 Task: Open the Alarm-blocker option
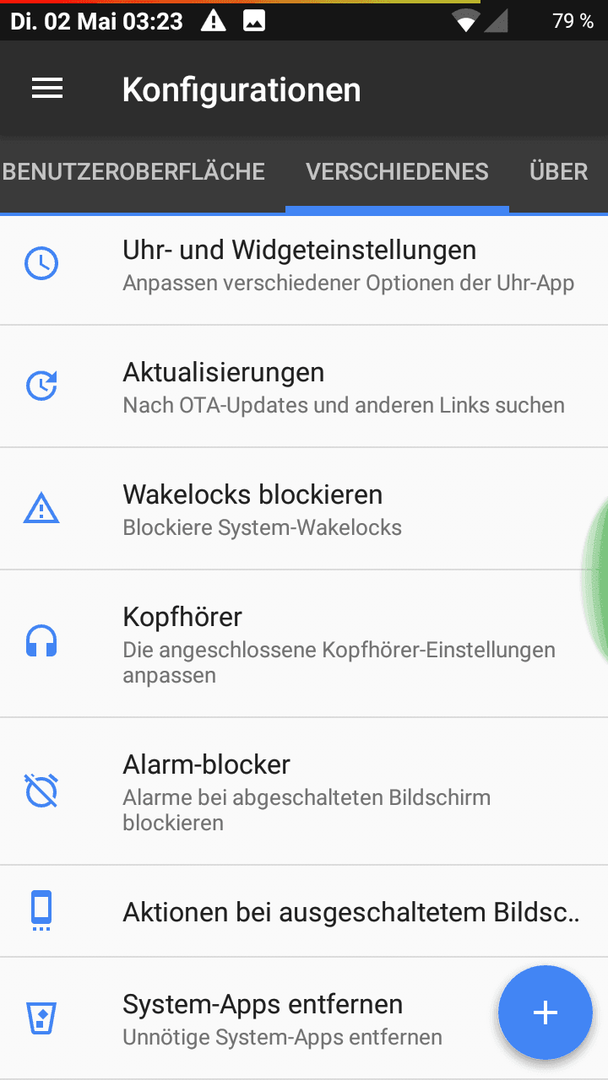pos(304,791)
